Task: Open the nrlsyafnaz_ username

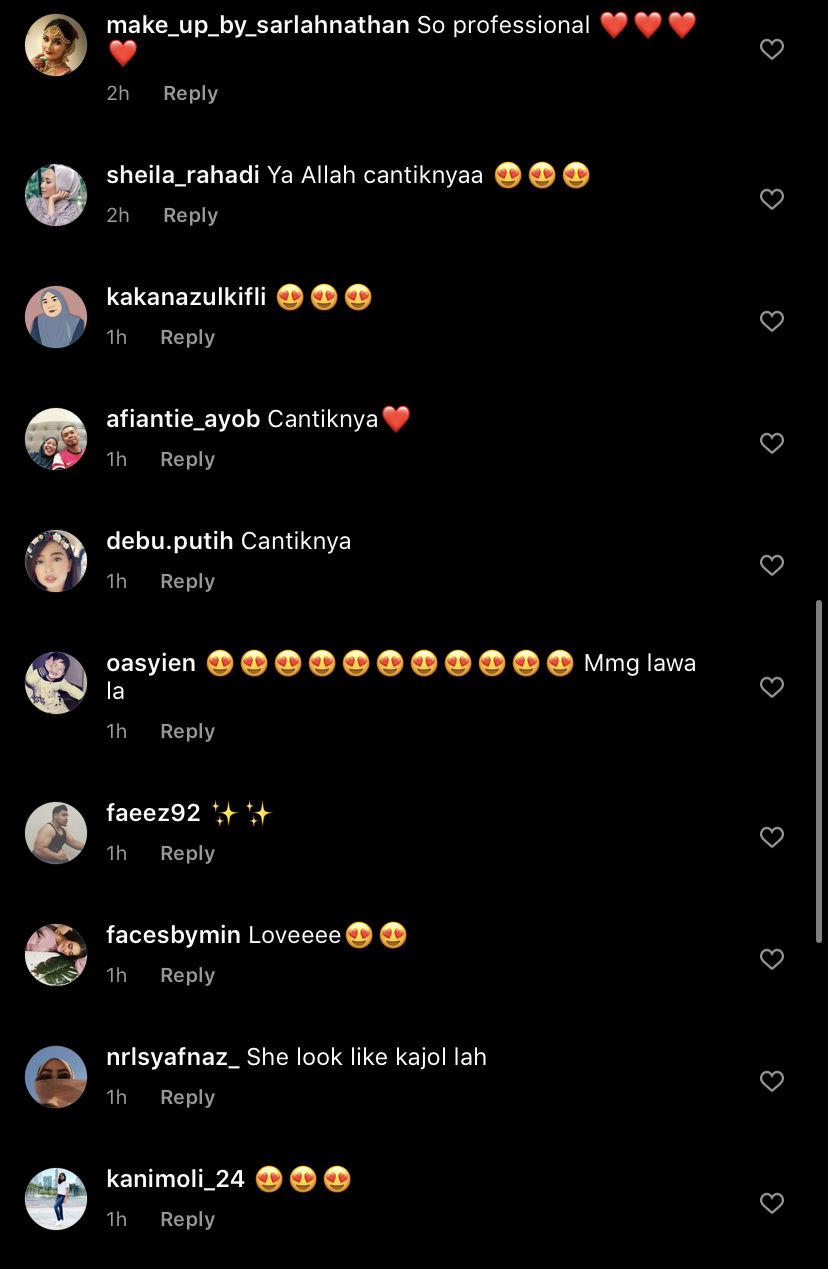Action: coord(172,1057)
